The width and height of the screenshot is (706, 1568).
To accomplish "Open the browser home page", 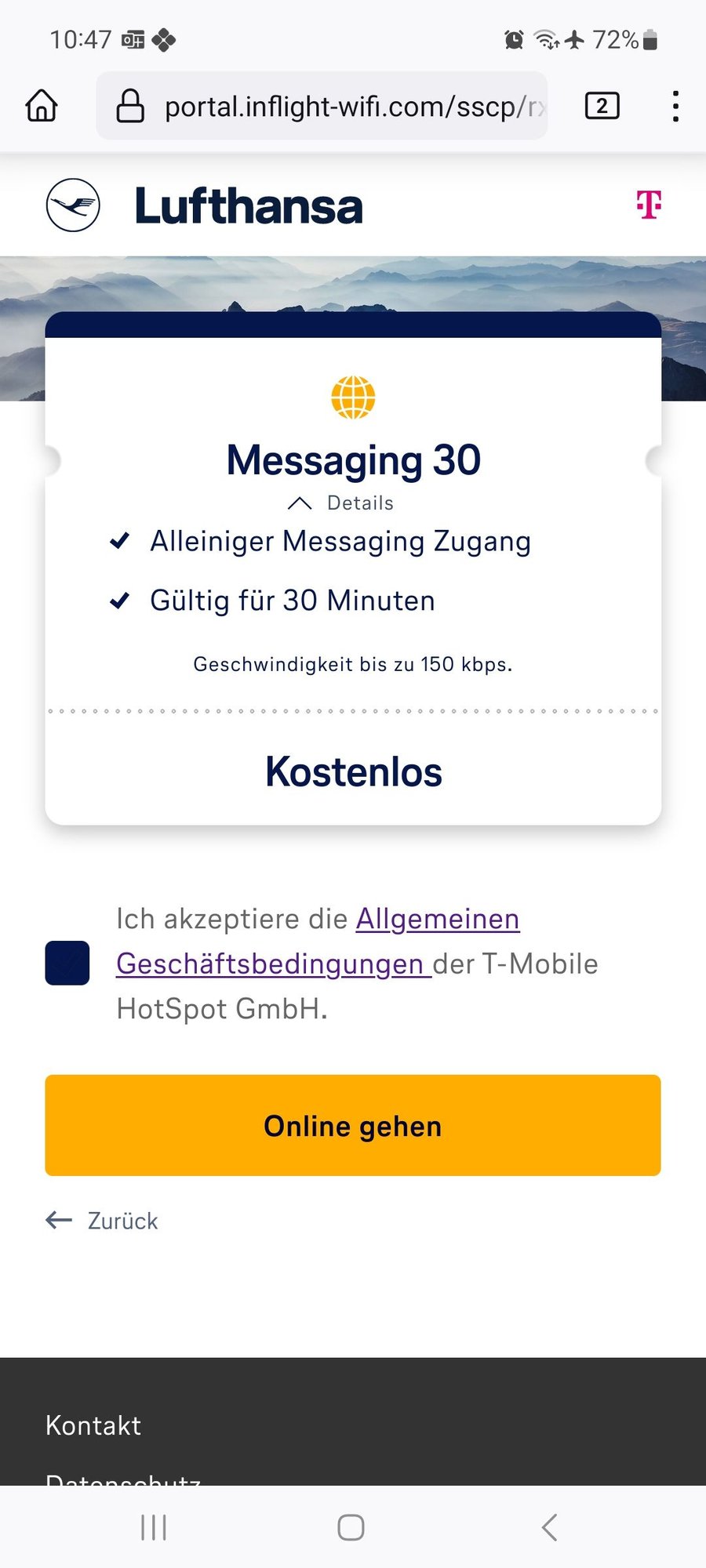I will tap(42, 106).
